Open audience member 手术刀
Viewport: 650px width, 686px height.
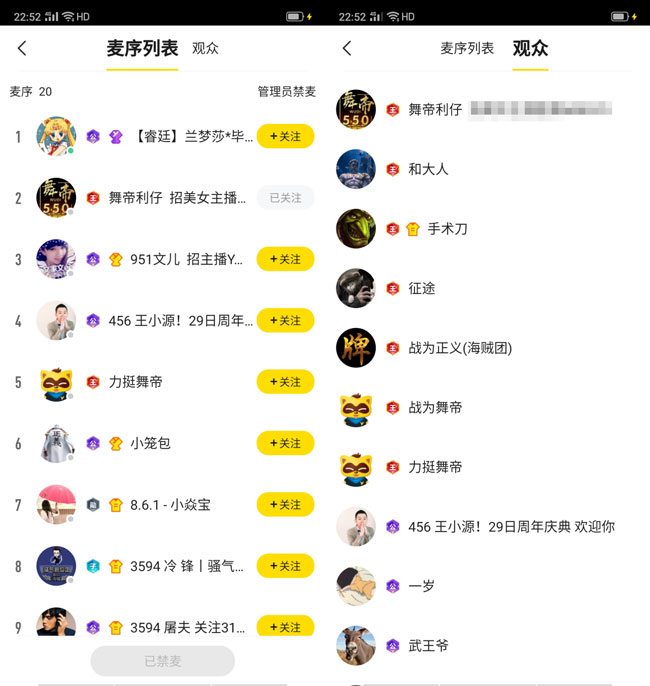point(447,229)
